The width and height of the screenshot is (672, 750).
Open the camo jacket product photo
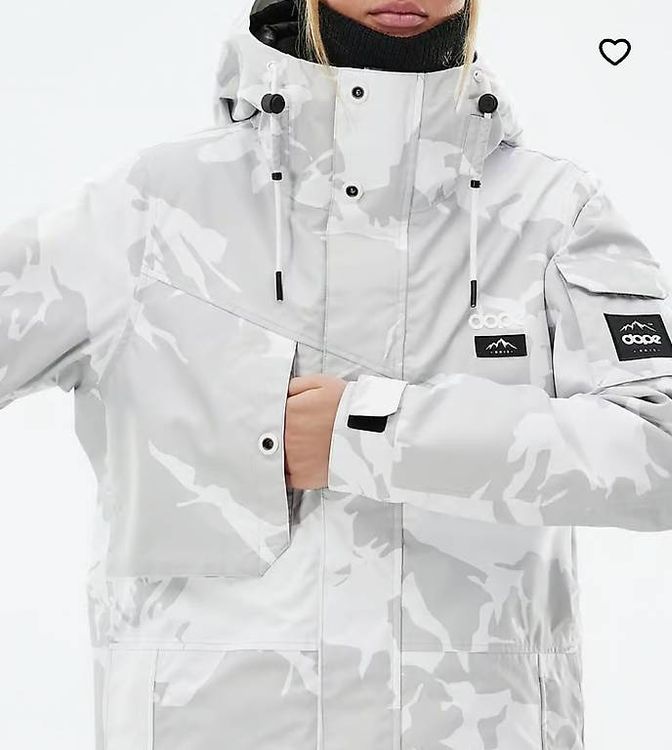336,400
